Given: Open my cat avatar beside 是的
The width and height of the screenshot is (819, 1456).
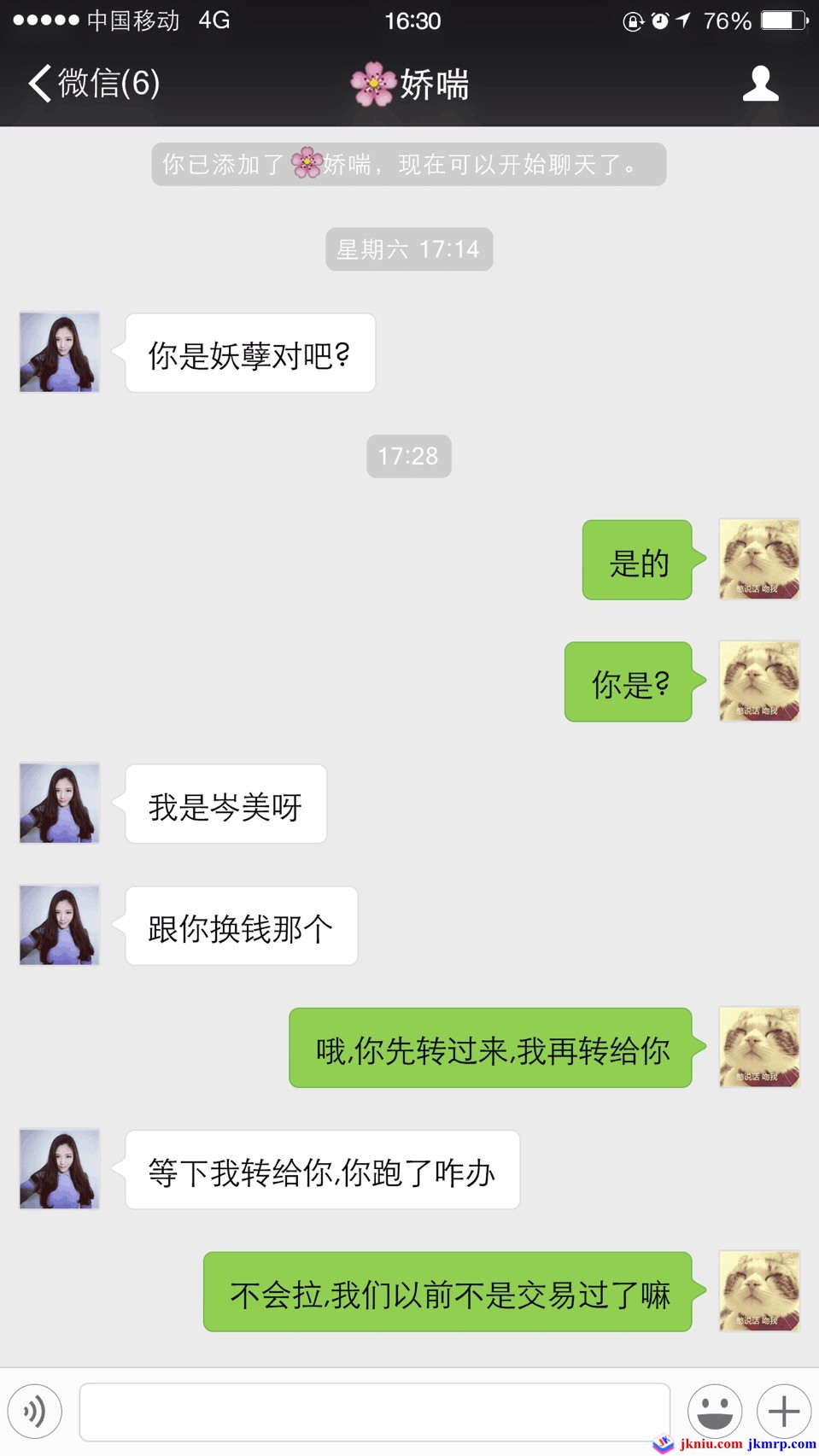Looking at the screenshot, I should (759, 559).
